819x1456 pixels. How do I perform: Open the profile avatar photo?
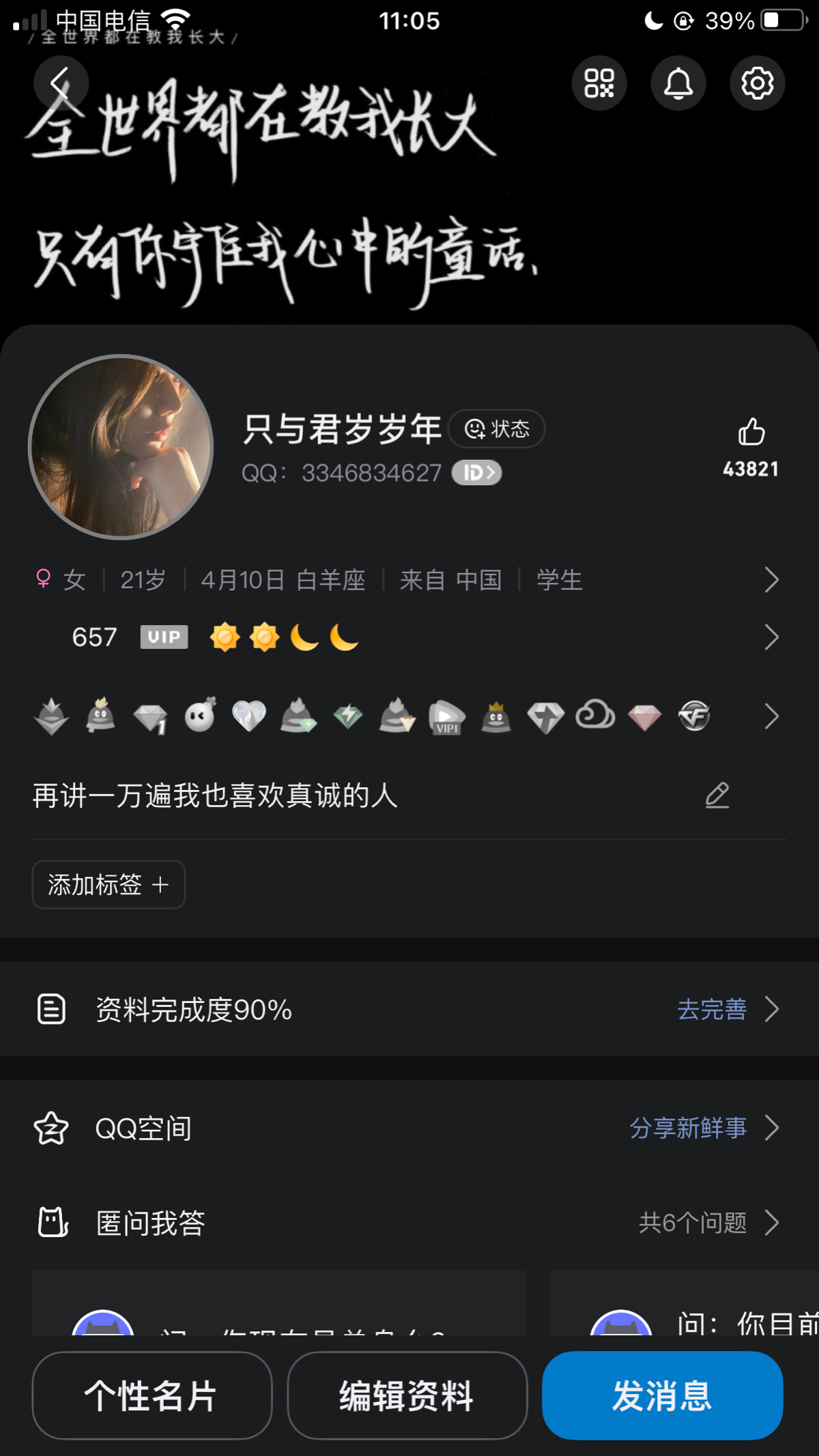(120, 444)
